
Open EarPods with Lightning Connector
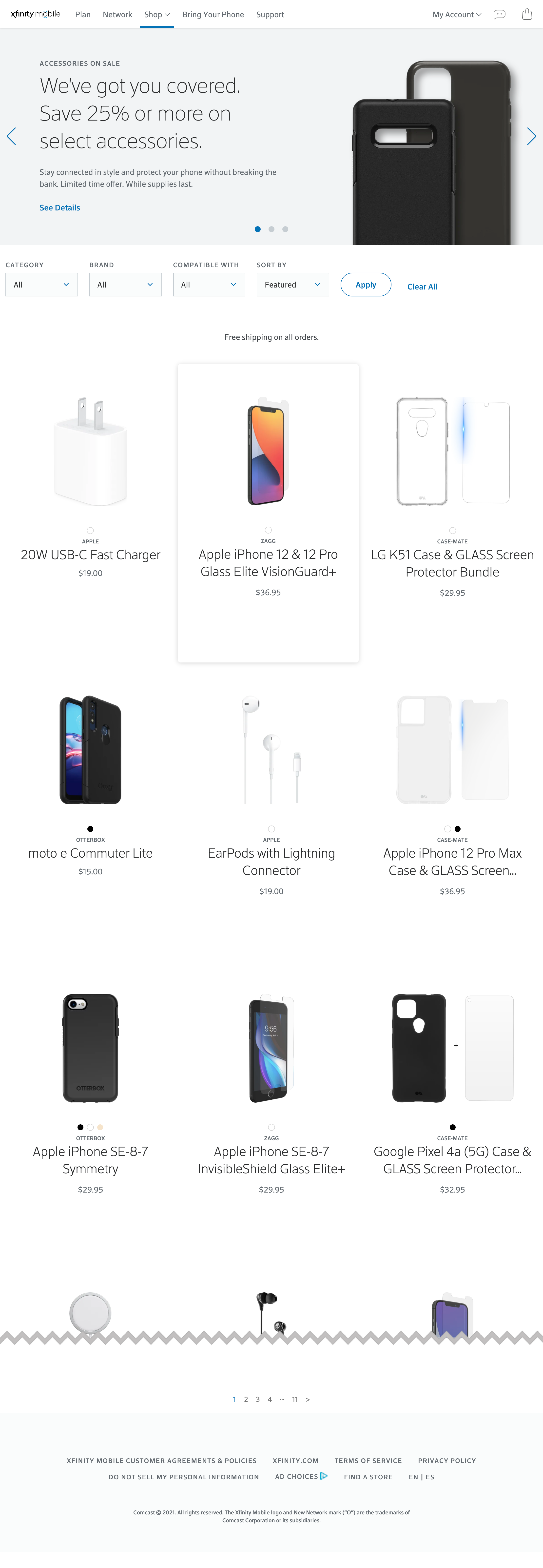271,861
